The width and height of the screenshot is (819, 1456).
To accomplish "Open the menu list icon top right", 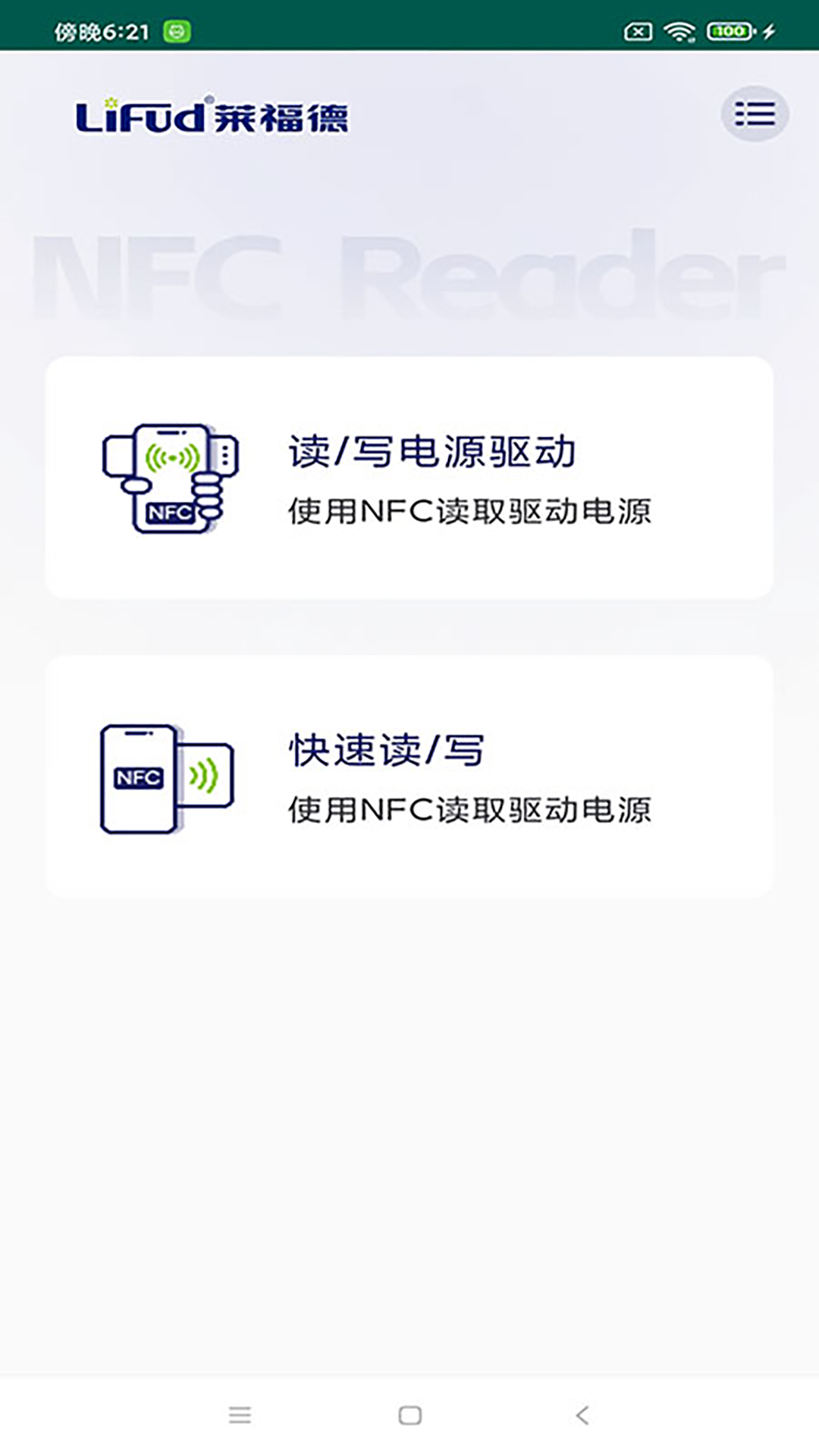I will tap(755, 114).
